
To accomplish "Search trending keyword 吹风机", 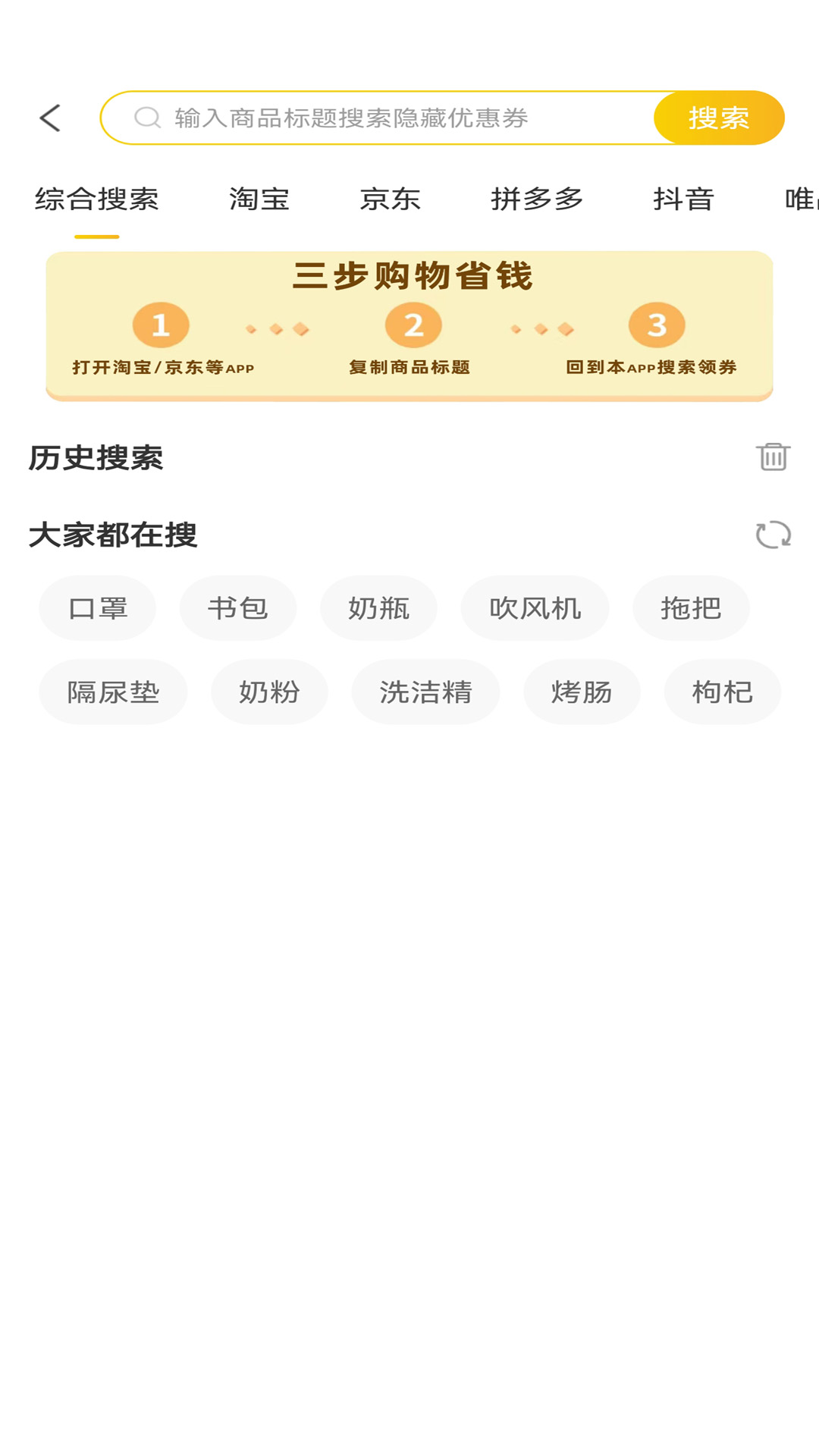I will coord(535,608).
